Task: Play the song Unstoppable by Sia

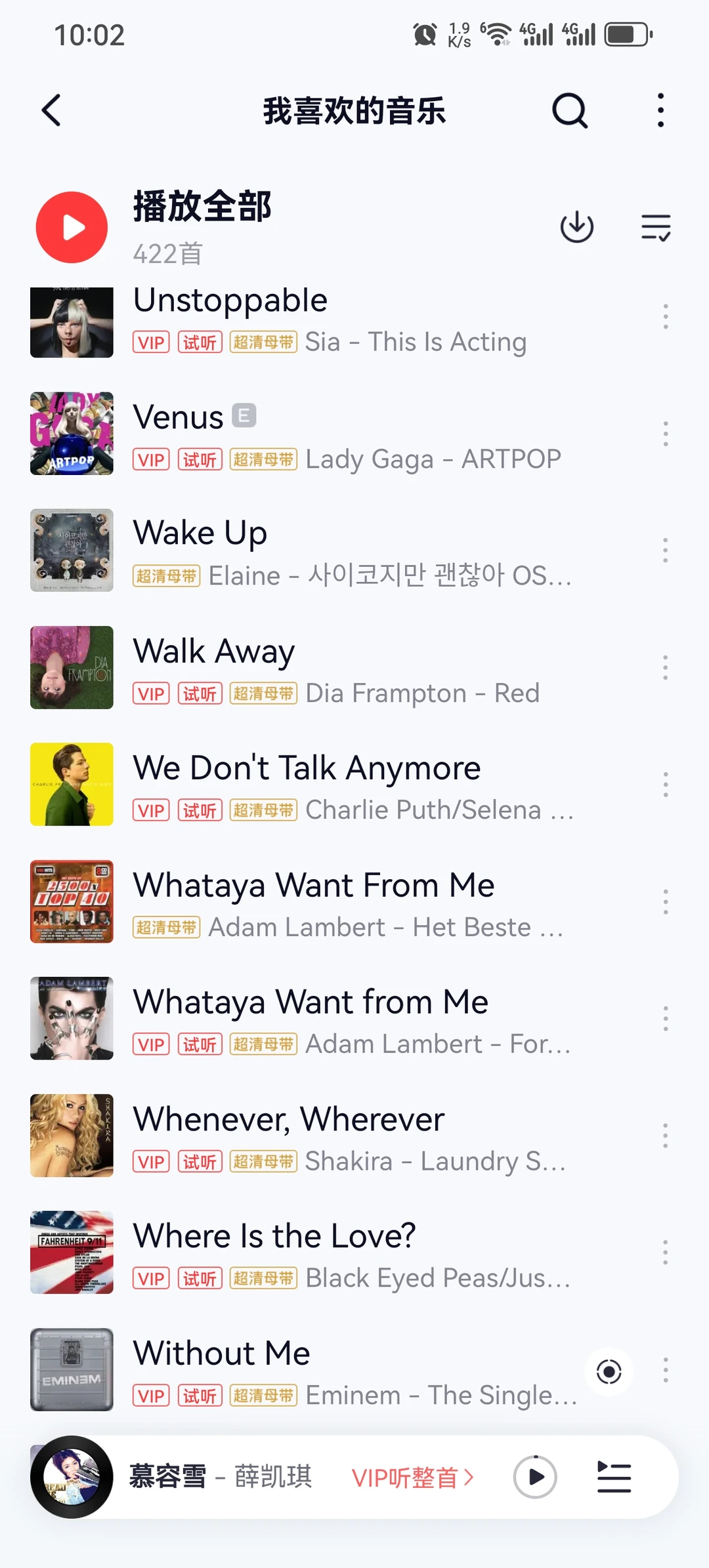Action: (x=328, y=320)
